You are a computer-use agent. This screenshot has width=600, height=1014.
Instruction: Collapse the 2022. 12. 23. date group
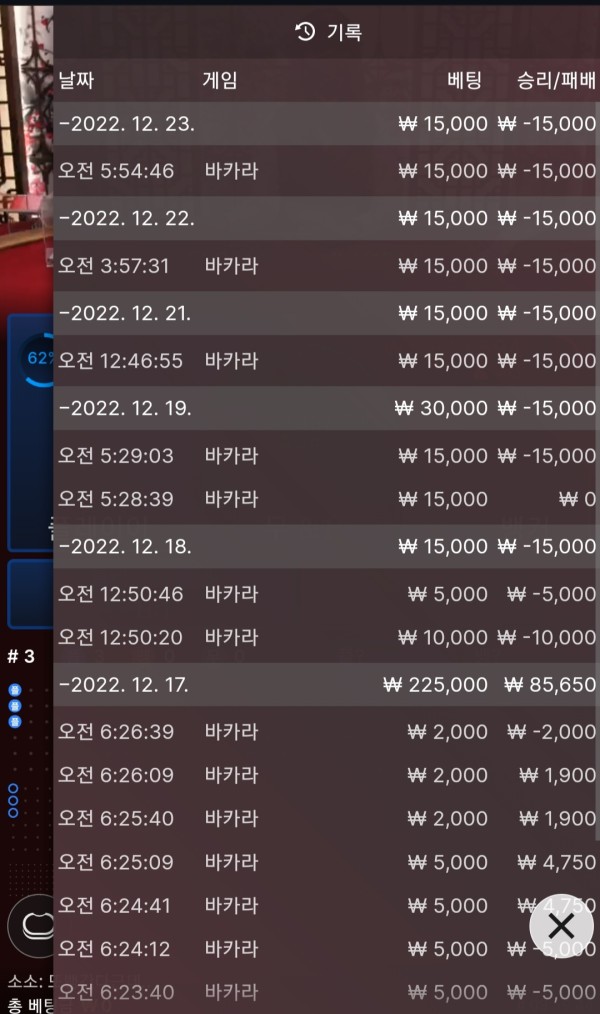[x=126, y=124]
